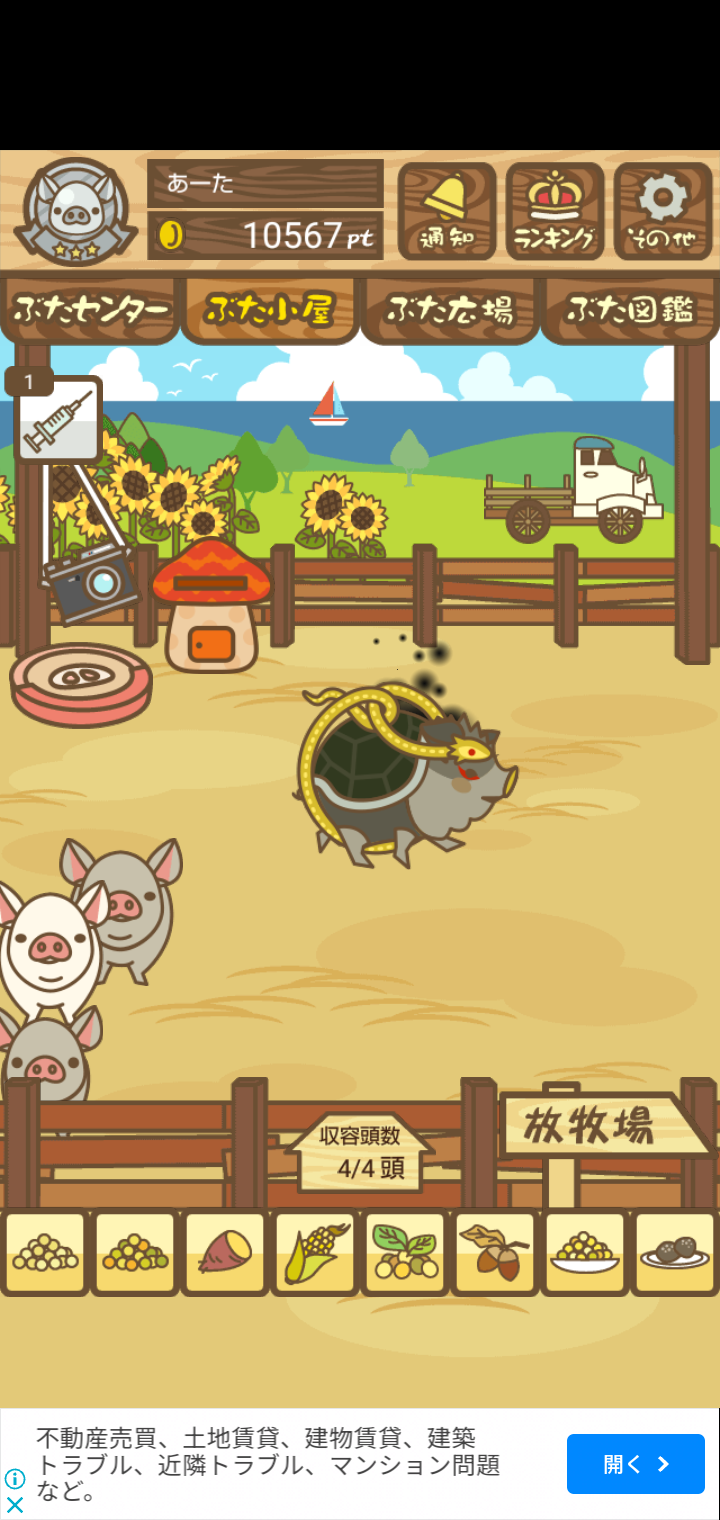Close the ad banner
Image resolution: width=720 pixels, height=1520 pixels.
[x=15, y=1504]
